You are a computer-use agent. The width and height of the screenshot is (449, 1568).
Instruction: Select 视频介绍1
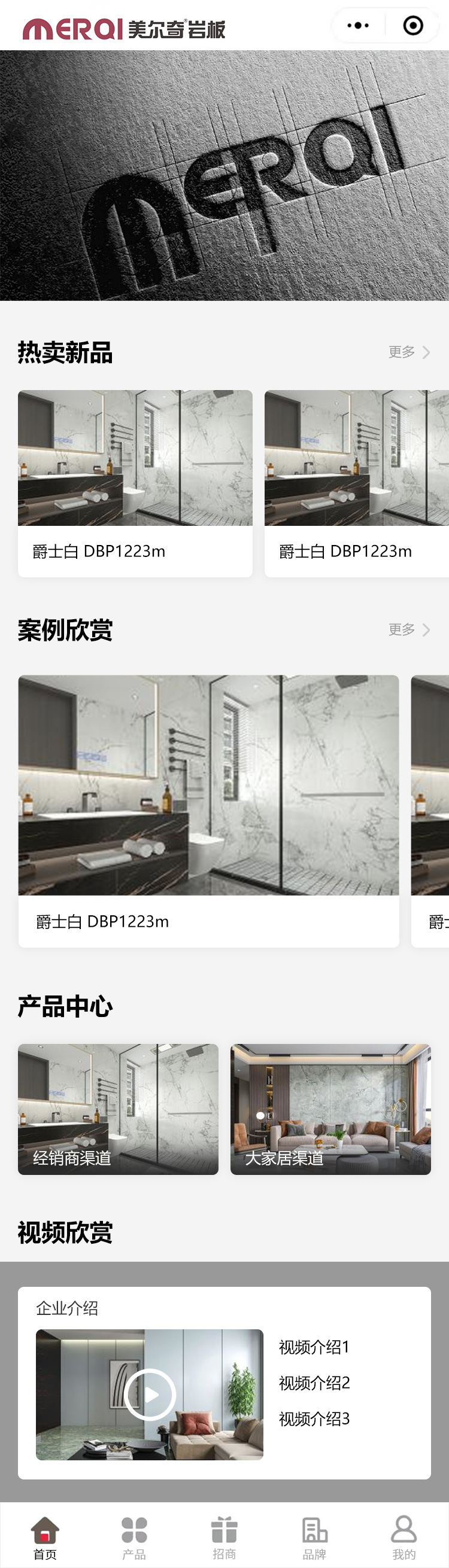[x=314, y=1347]
